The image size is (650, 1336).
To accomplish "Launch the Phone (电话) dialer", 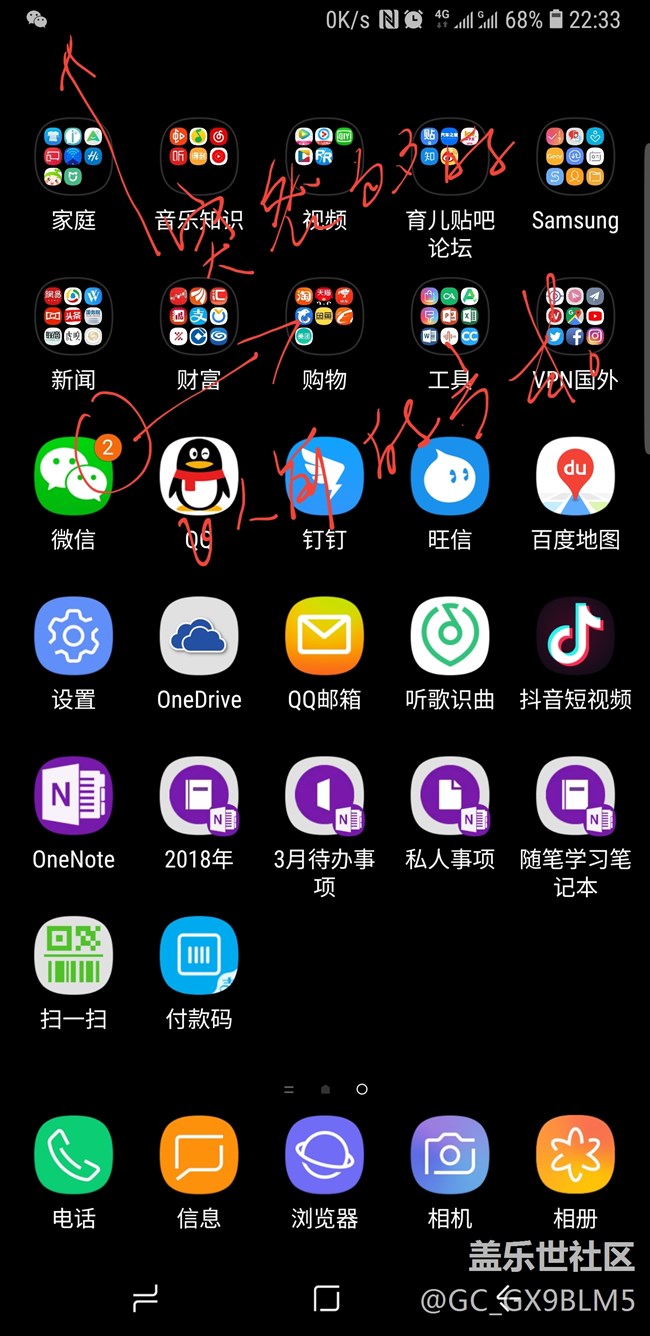I will [x=73, y=1155].
